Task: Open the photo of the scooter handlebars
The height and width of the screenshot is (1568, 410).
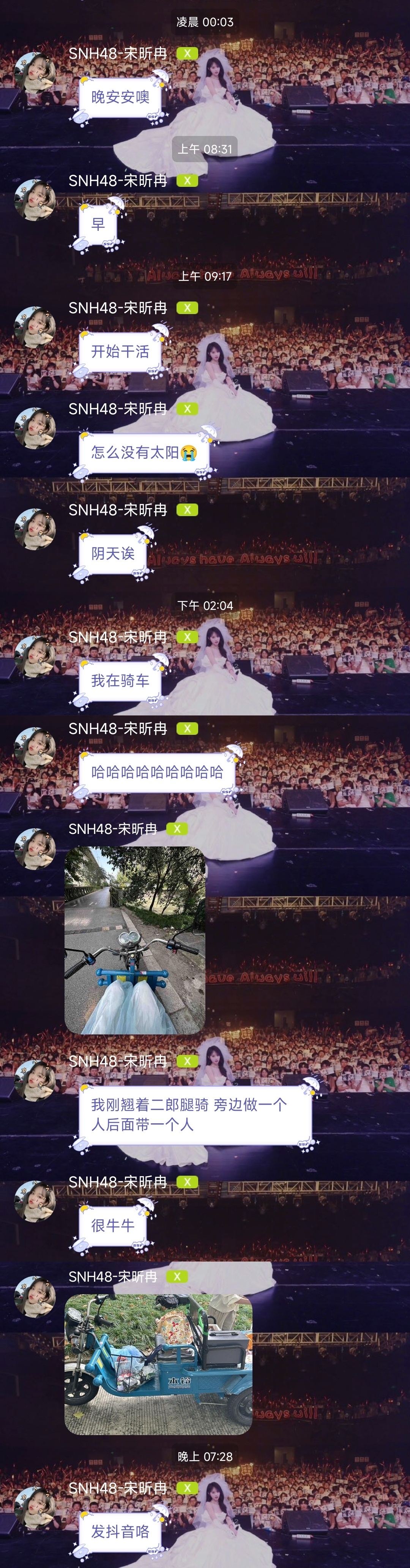Action: (x=134, y=940)
